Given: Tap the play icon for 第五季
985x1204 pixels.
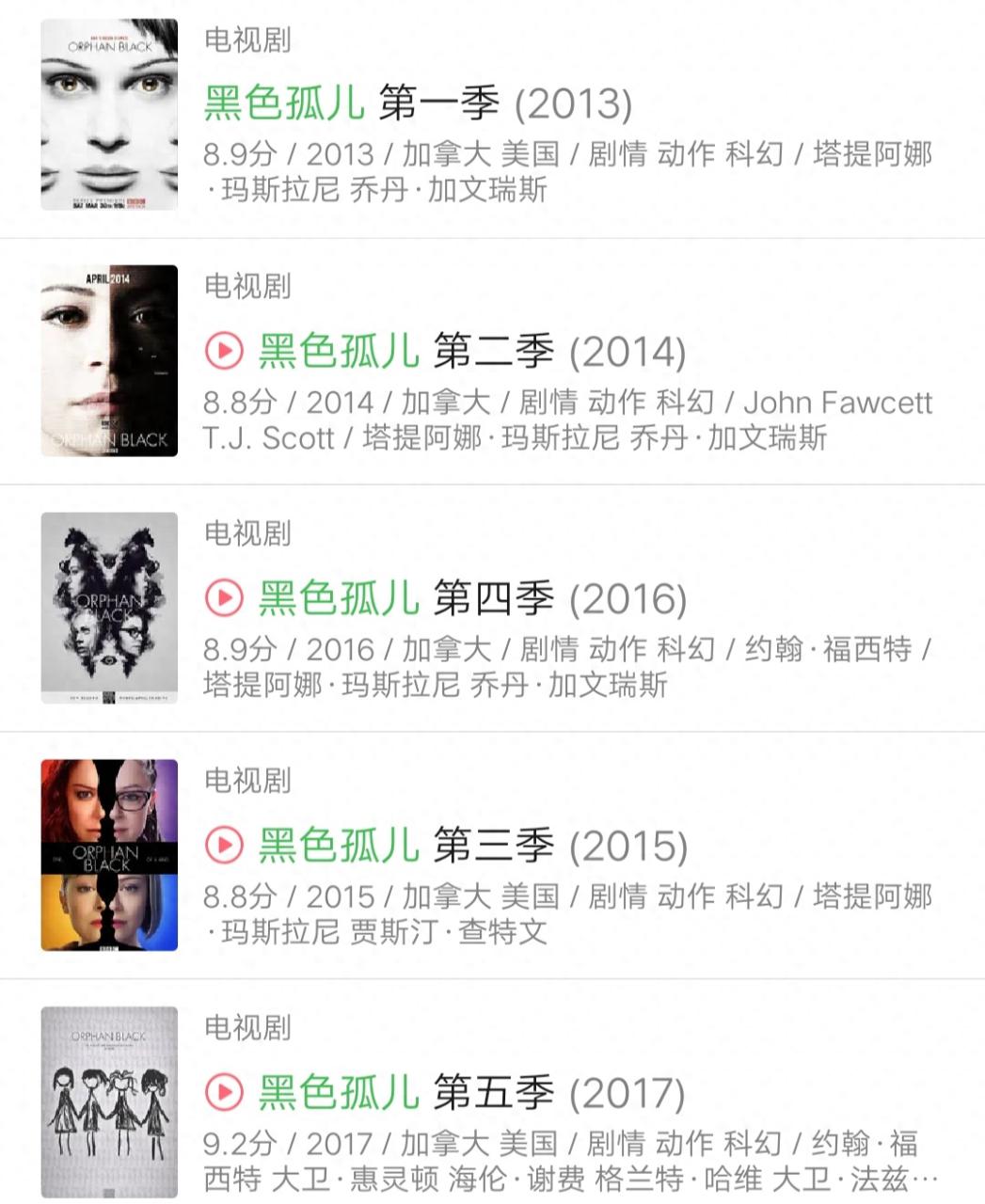Looking at the screenshot, I should point(224,1092).
